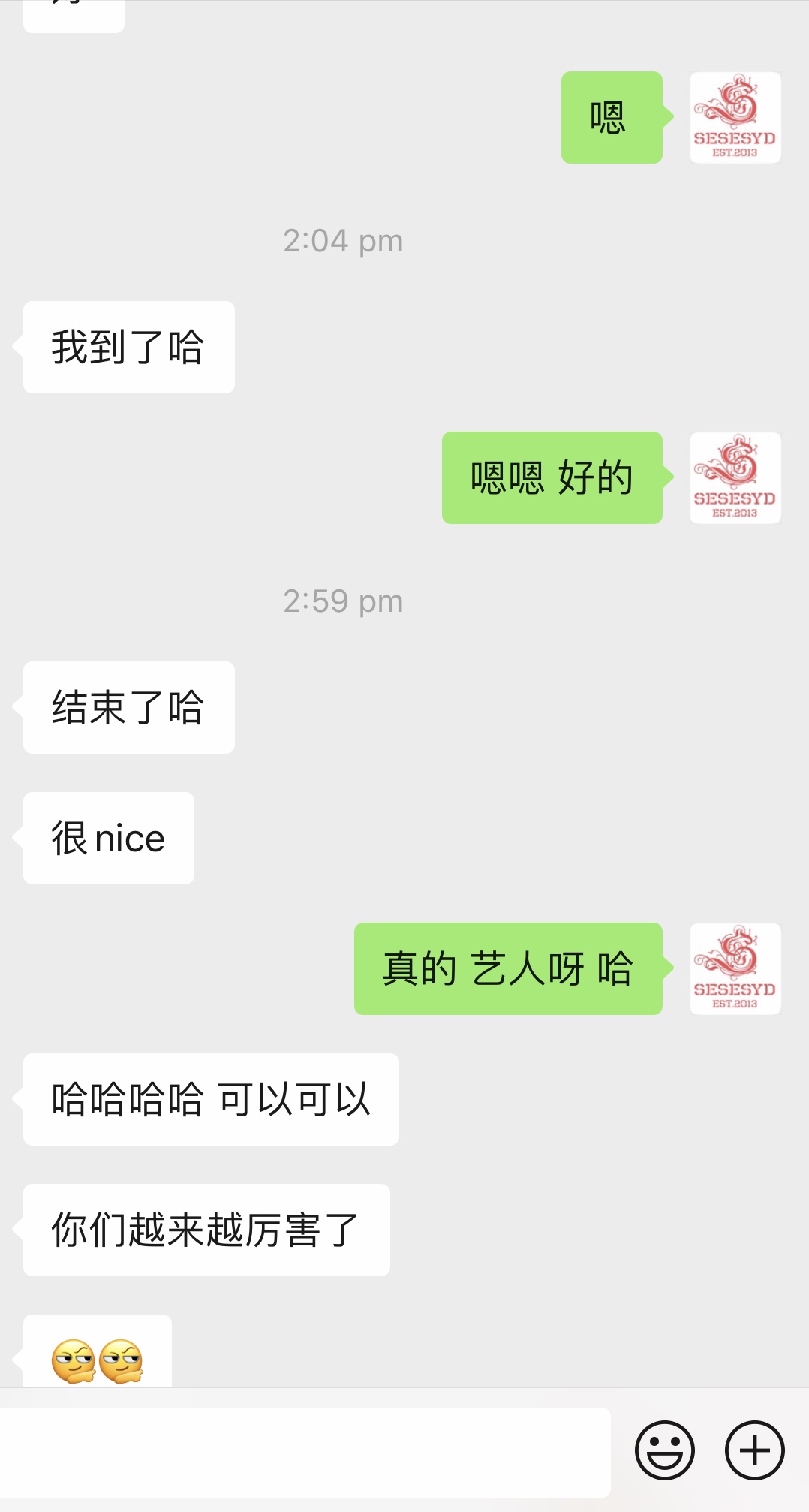
Task: Open the emoji sticker panel
Action: 664,1450
